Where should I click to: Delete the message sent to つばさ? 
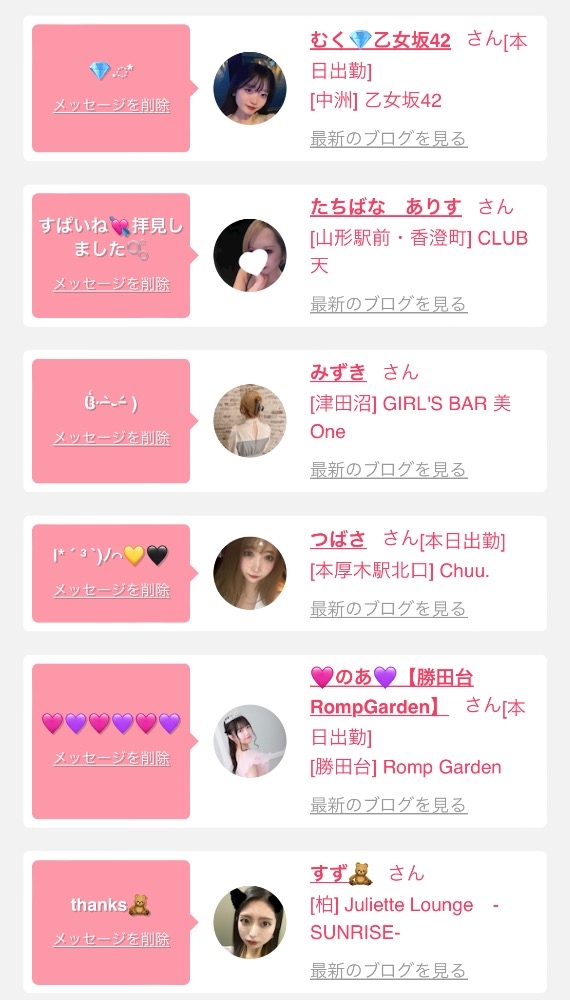[x=112, y=590]
